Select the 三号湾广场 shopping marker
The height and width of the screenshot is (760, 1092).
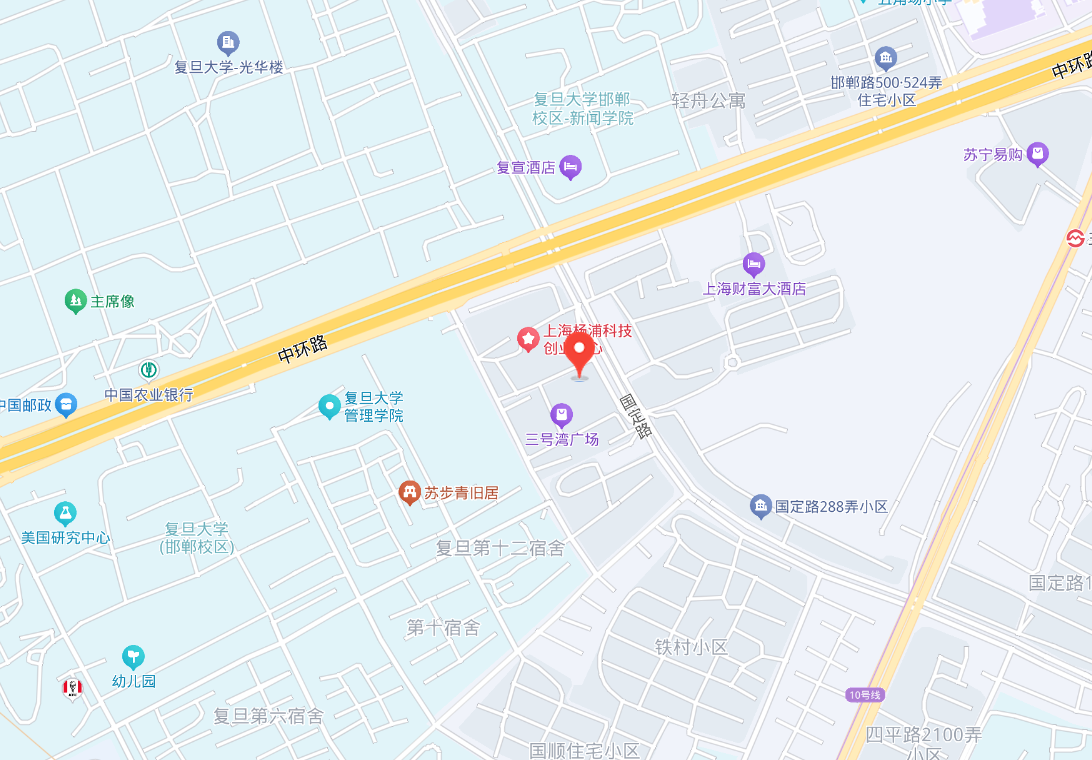(562, 414)
